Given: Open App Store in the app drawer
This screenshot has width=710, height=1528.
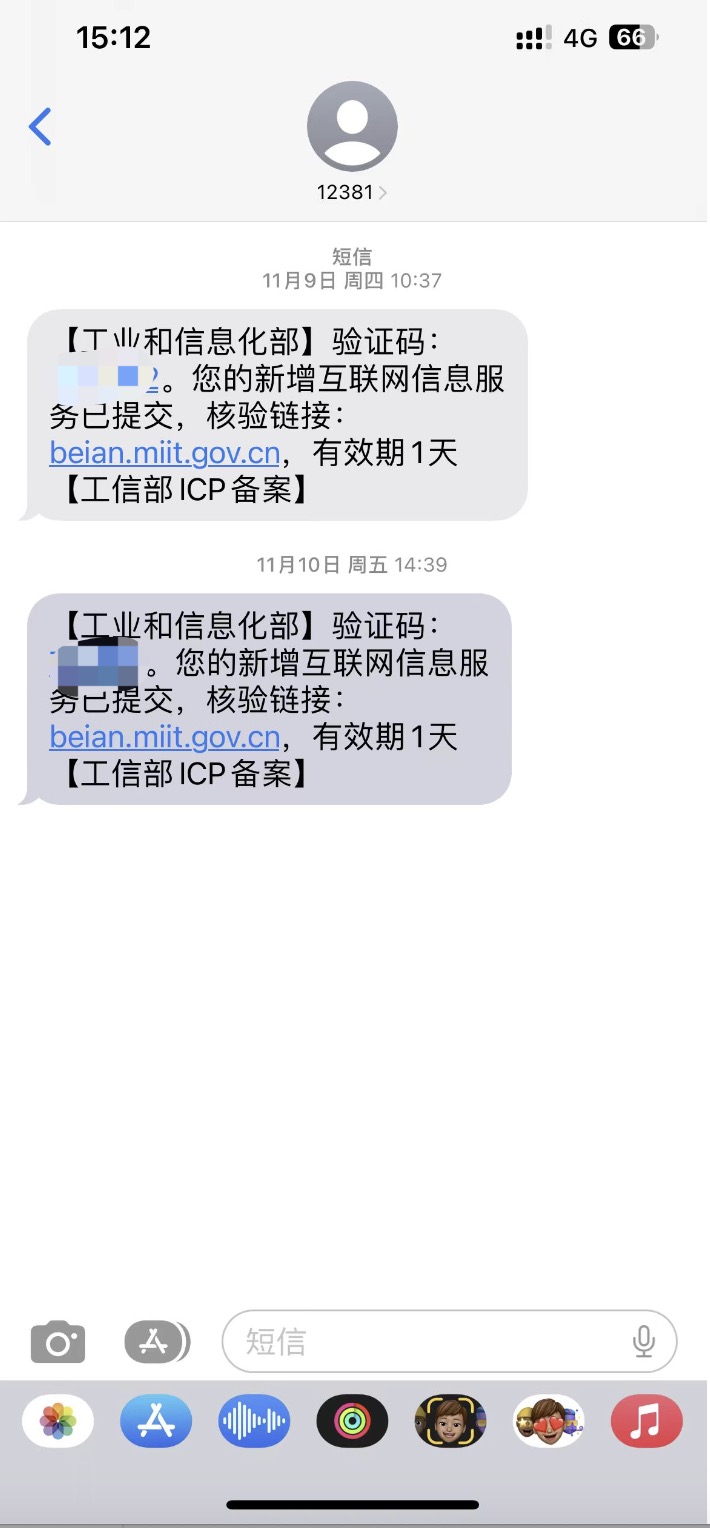Looking at the screenshot, I should (x=156, y=1421).
